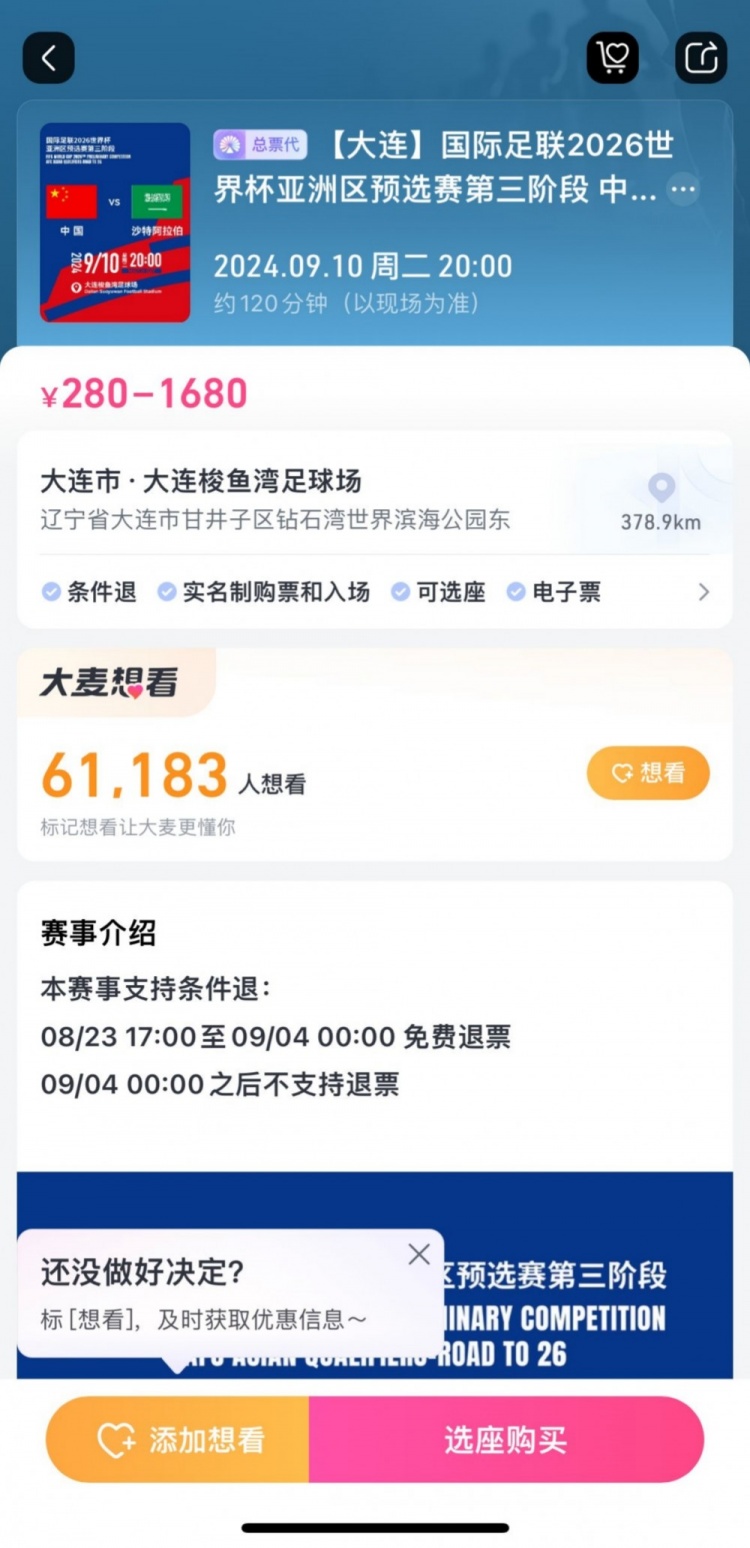Share this match event

[701, 58]
